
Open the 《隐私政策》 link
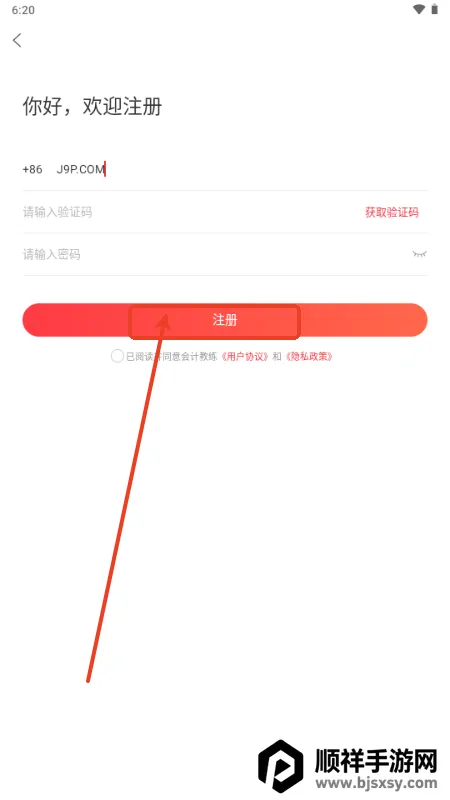tap(309, 357)
